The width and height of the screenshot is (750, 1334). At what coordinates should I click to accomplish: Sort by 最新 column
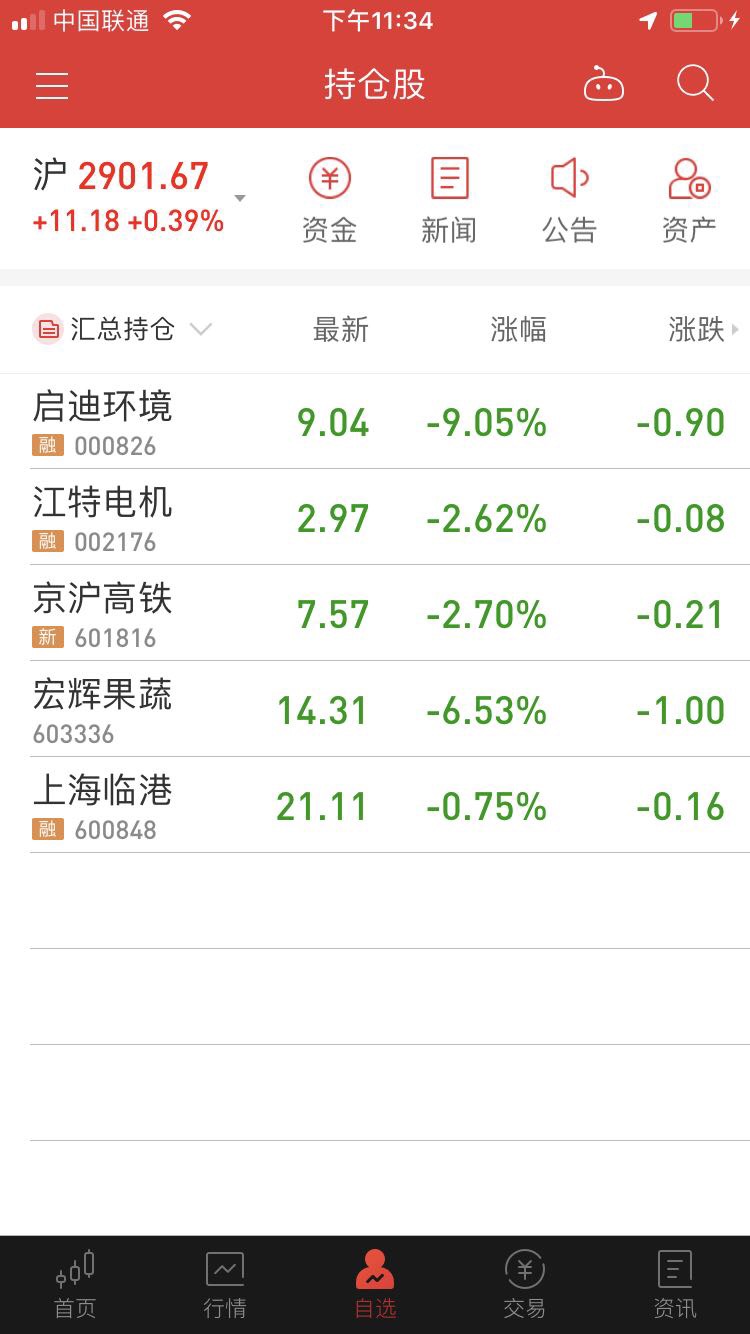click(x=340, y=329)
